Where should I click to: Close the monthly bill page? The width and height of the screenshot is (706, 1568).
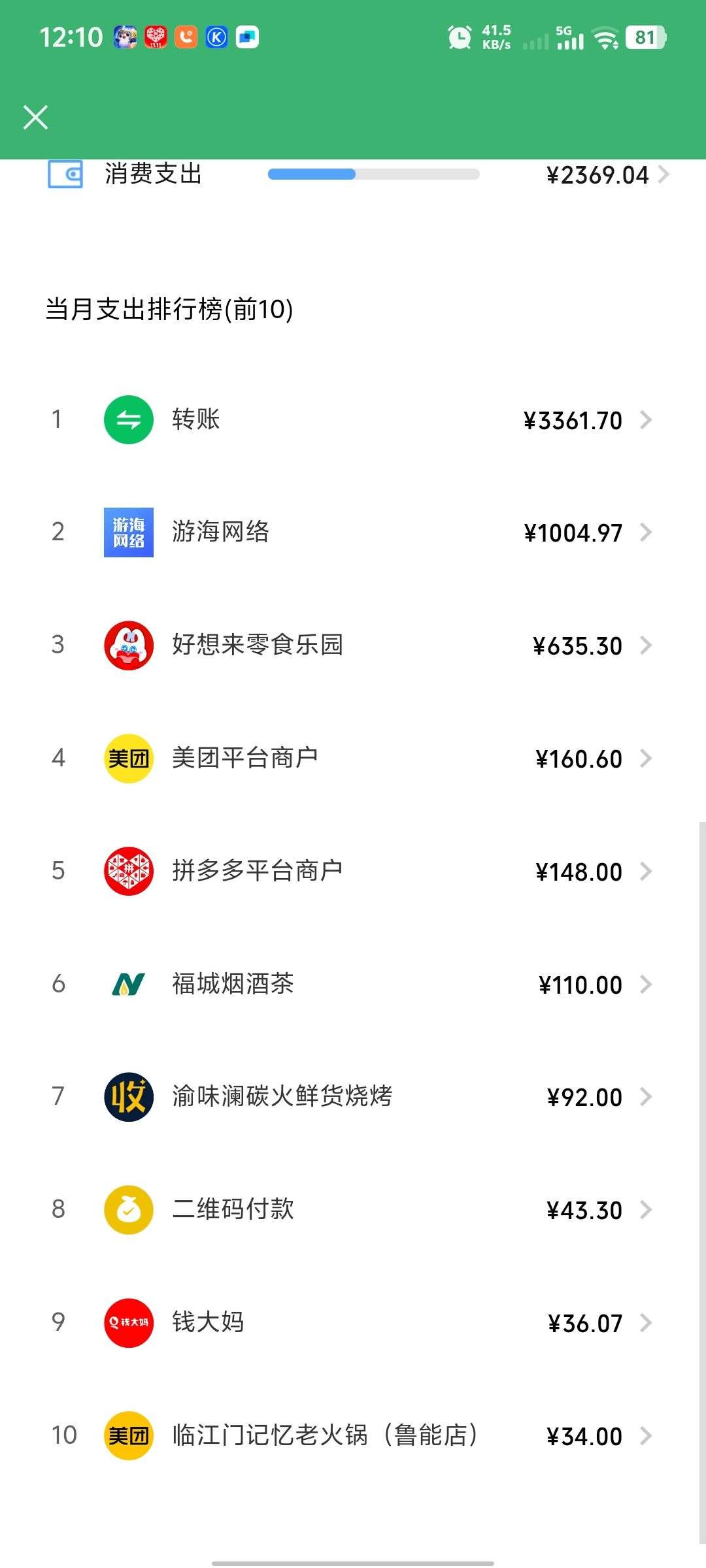point(35,118)
